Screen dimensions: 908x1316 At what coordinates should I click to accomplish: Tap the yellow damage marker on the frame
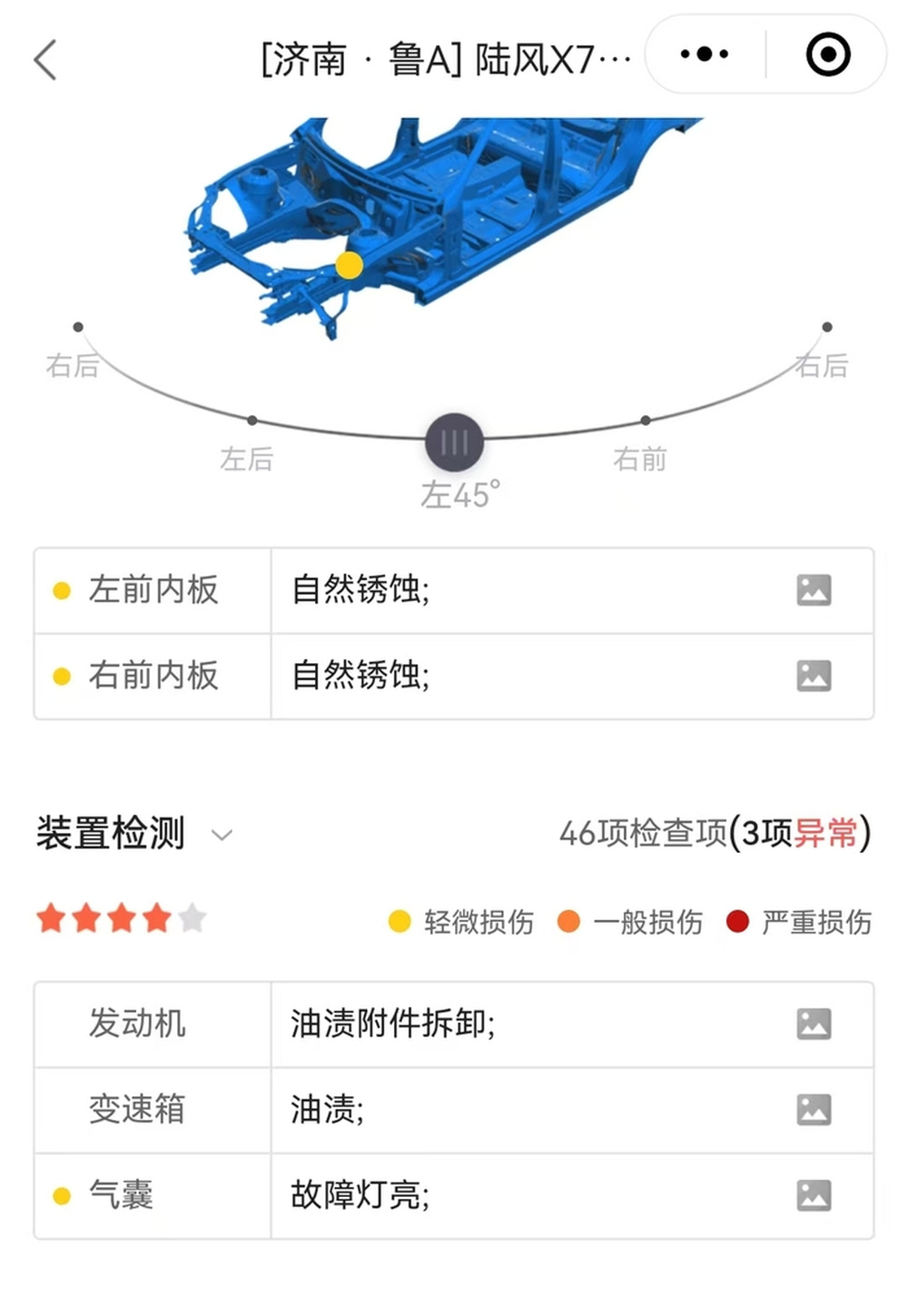pyautogui.click(x=349, y=265)
